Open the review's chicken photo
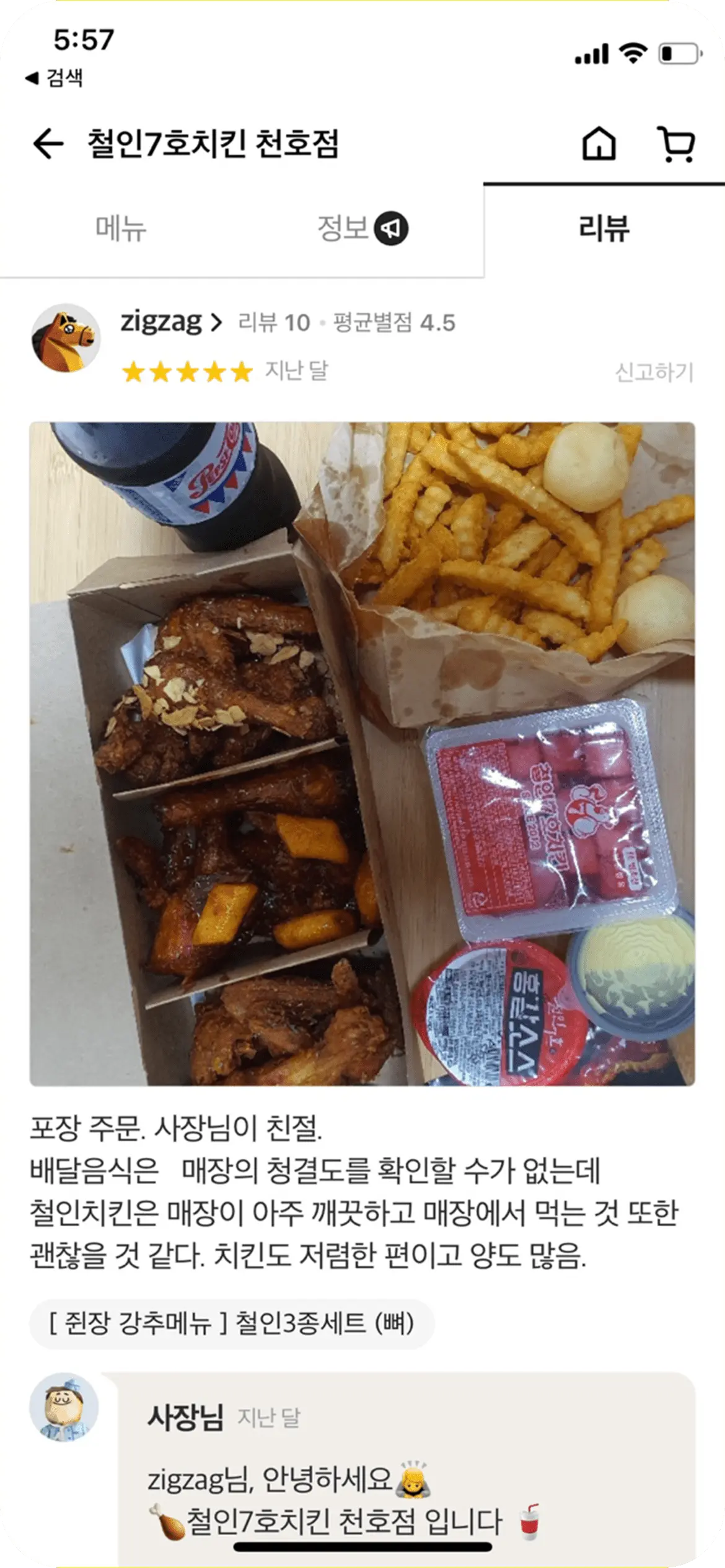The width and height of the screenshot is (725, 1568). pos(362,754)
